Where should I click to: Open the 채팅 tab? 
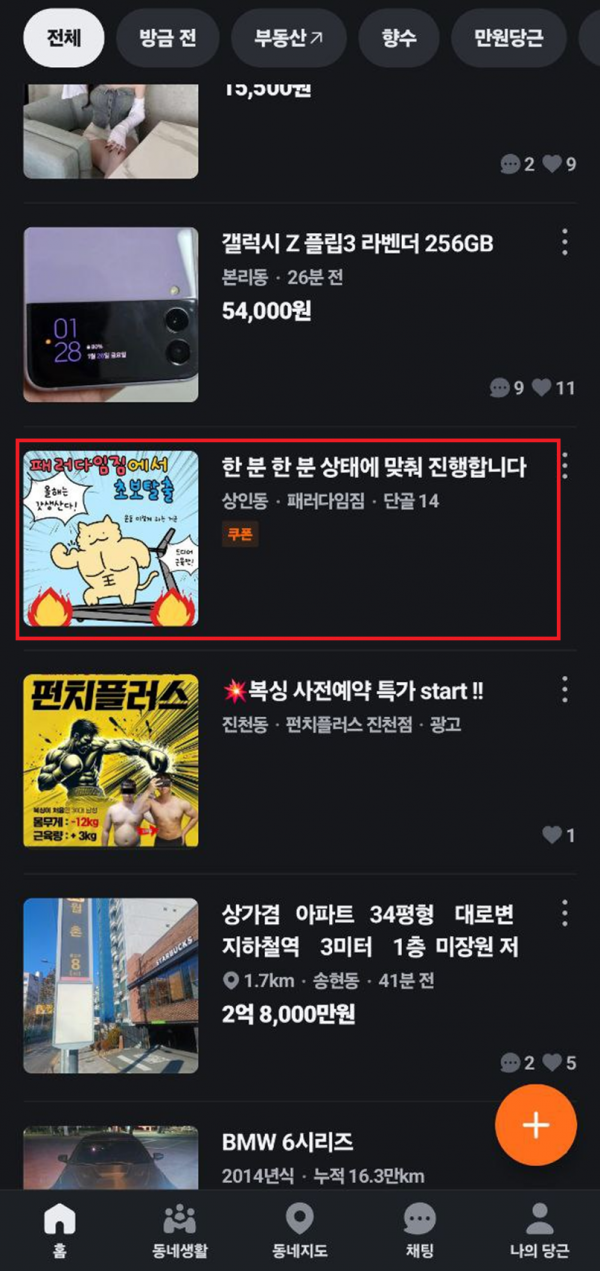[x=419, y=1230]
